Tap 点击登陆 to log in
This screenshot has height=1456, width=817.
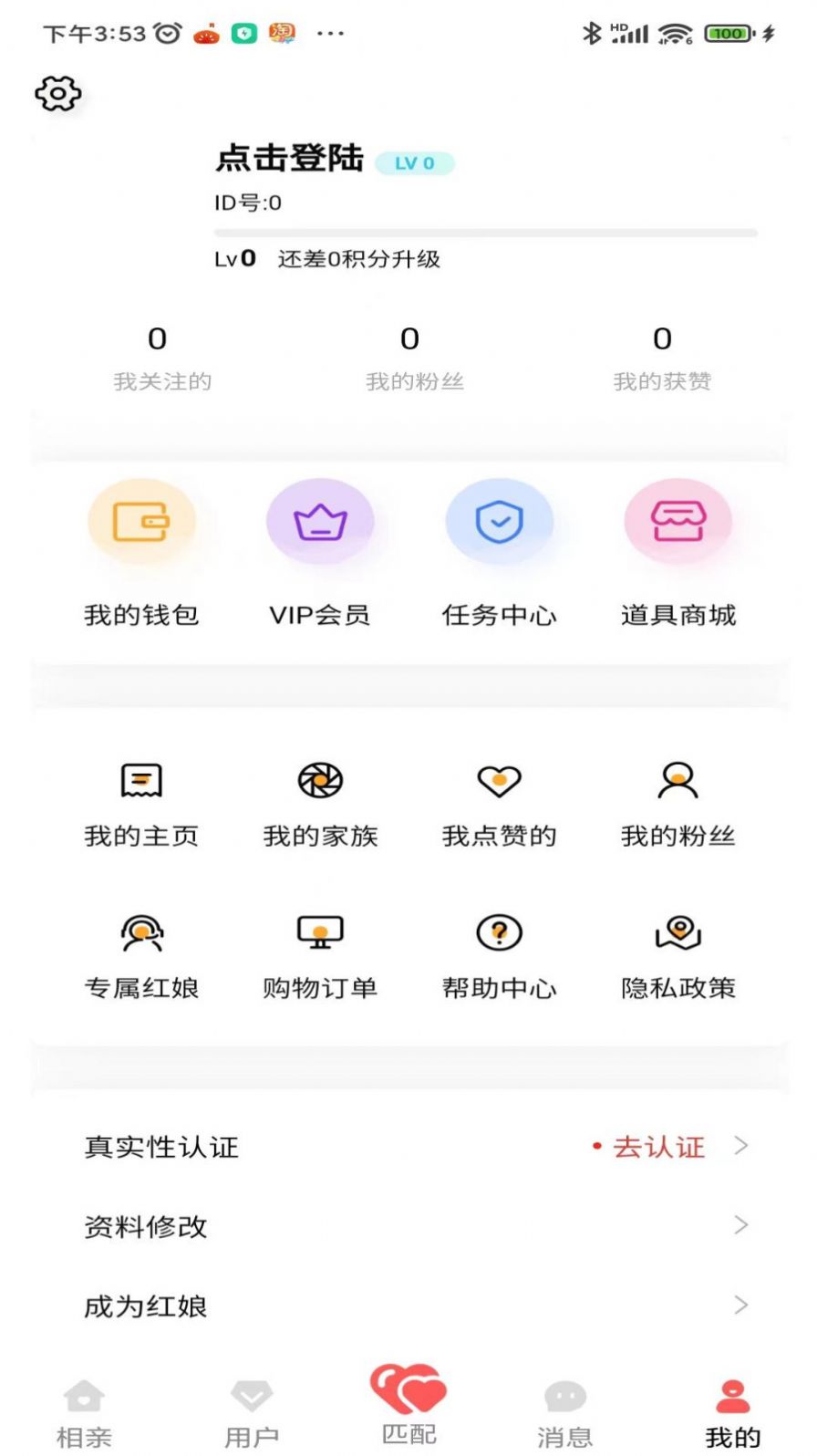pos(288,160)
